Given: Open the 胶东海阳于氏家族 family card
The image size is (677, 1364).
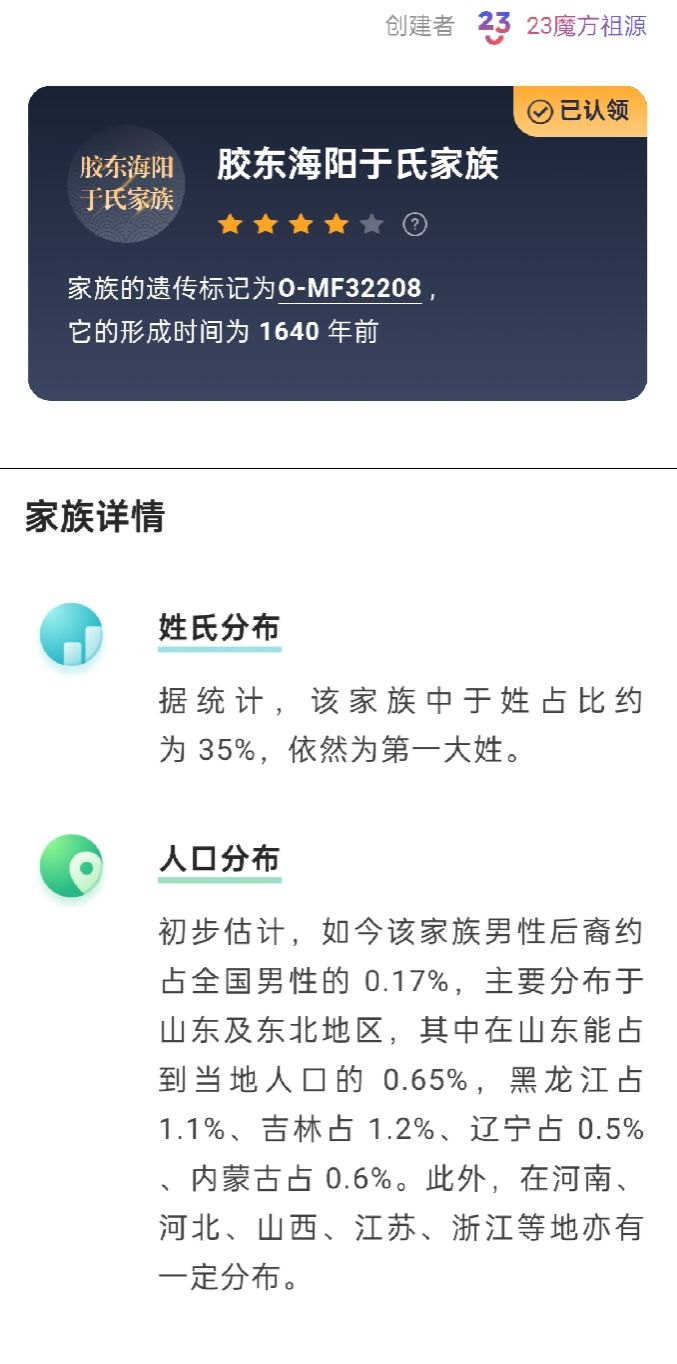Looking at the screenshot, I should tap(357, 165).
